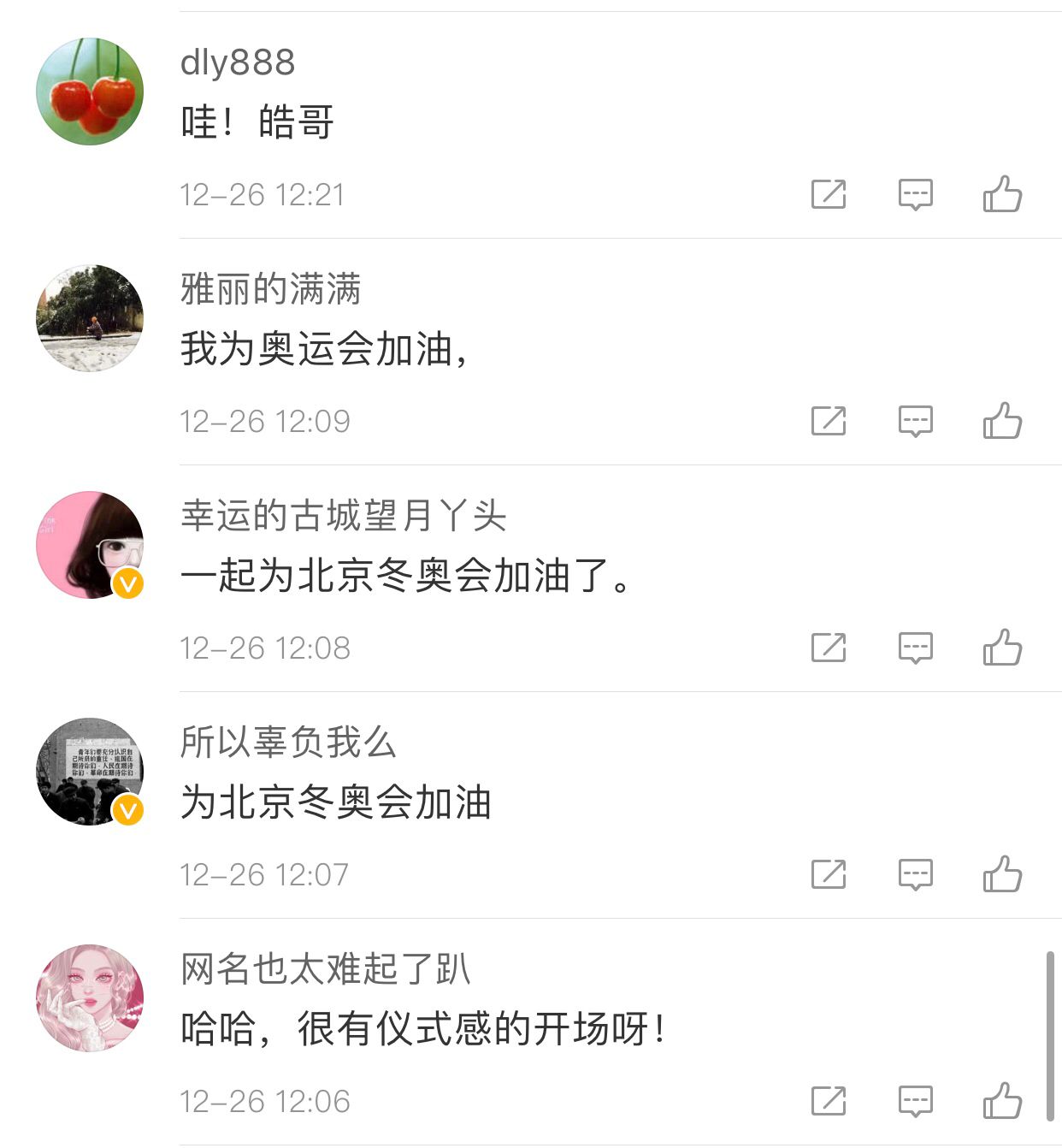Reply to 雅丽的满满's comment

click(915, 421)
